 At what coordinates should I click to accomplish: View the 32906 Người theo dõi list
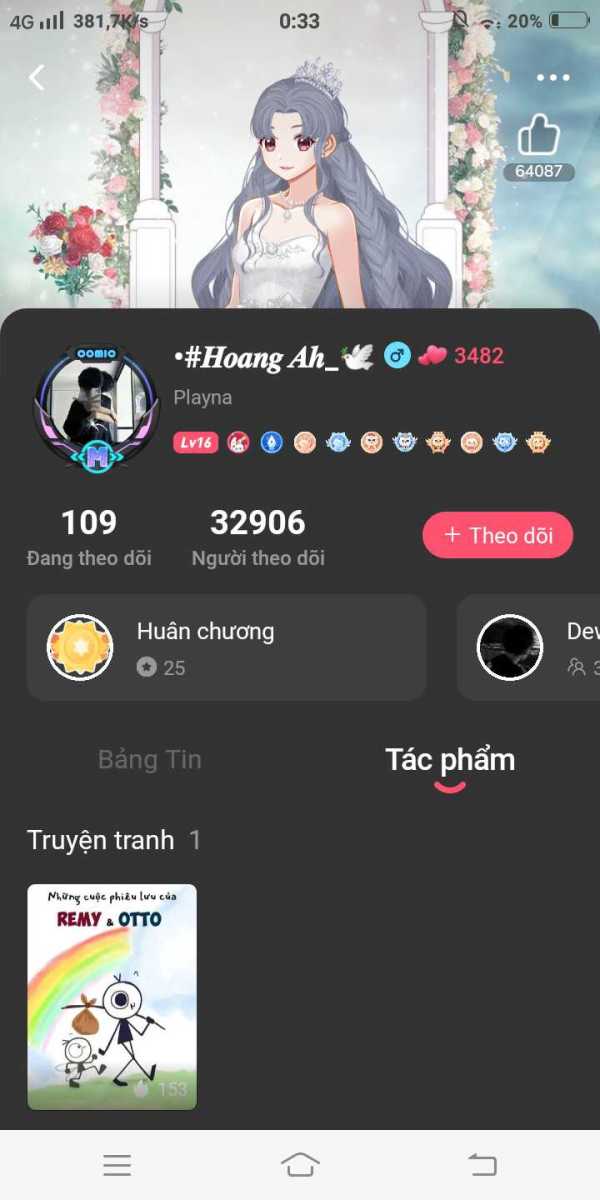258,537
